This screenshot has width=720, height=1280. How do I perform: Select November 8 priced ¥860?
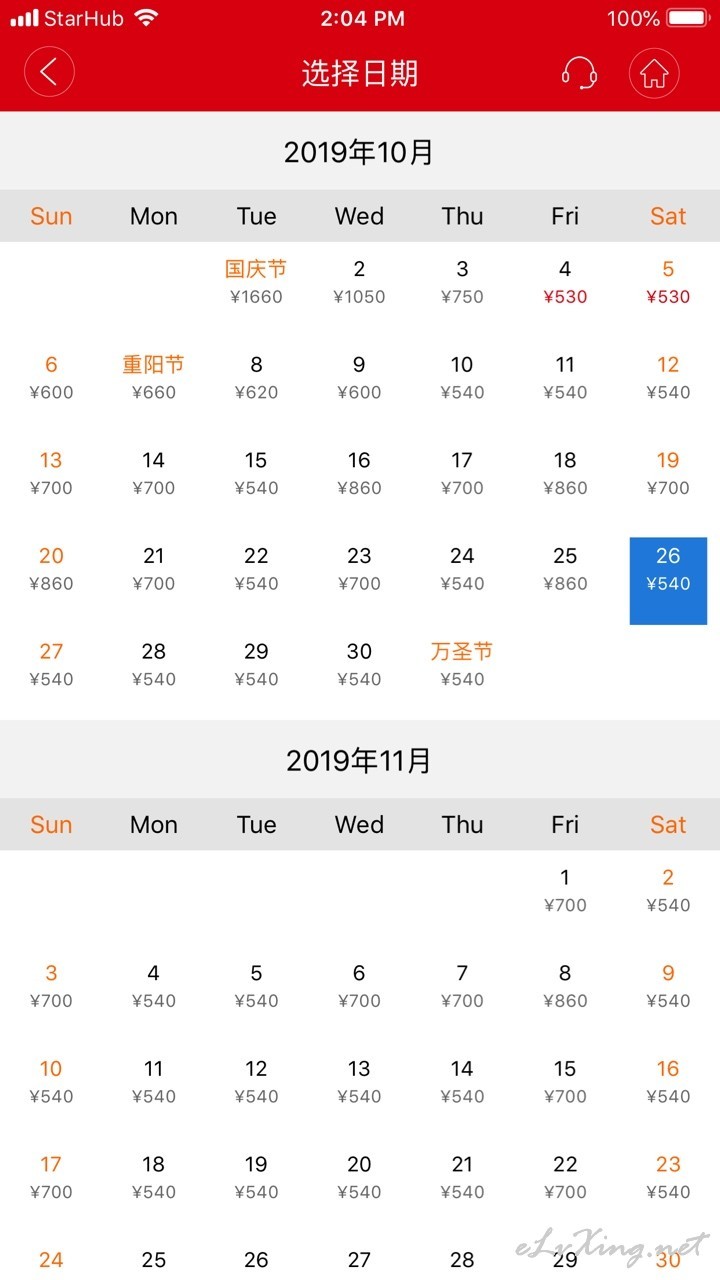tap(565, 986)
